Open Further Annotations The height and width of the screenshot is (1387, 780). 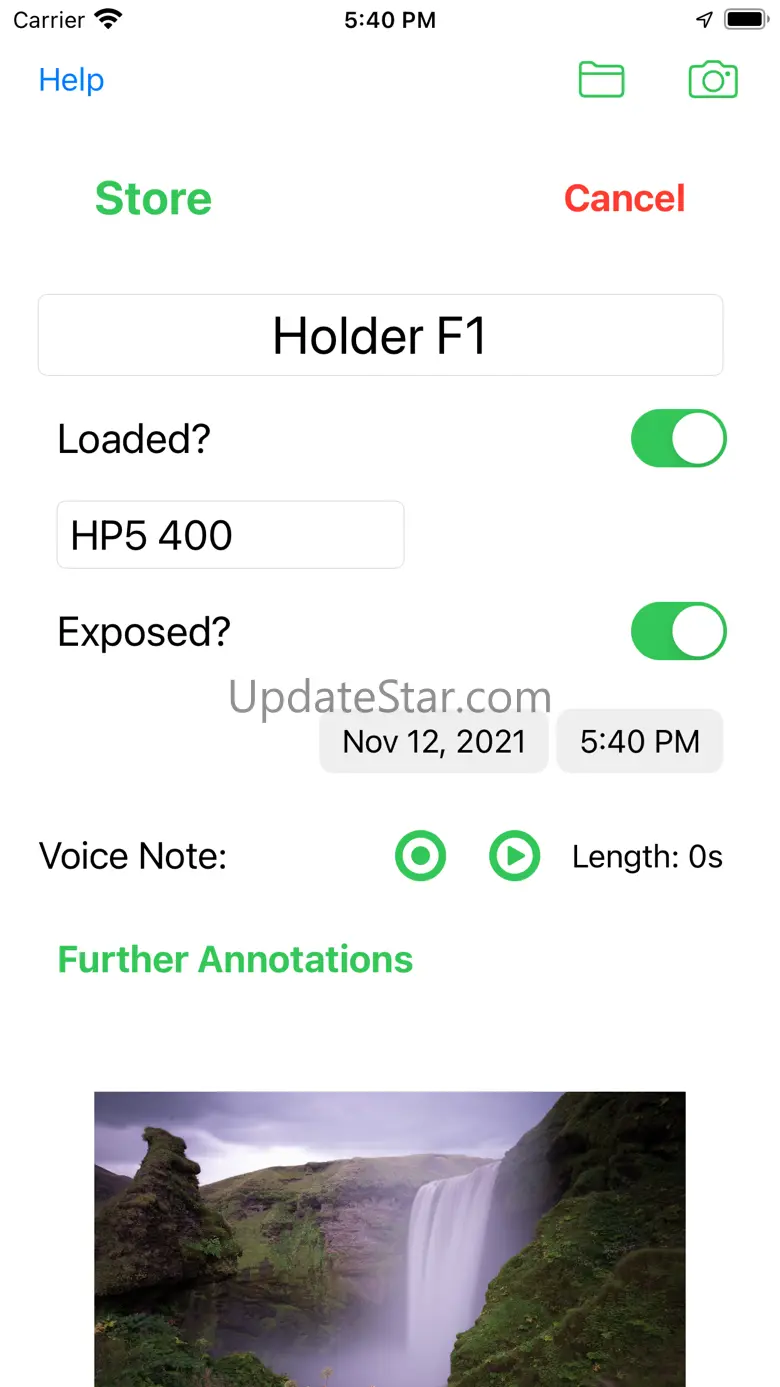coord(235,959)
